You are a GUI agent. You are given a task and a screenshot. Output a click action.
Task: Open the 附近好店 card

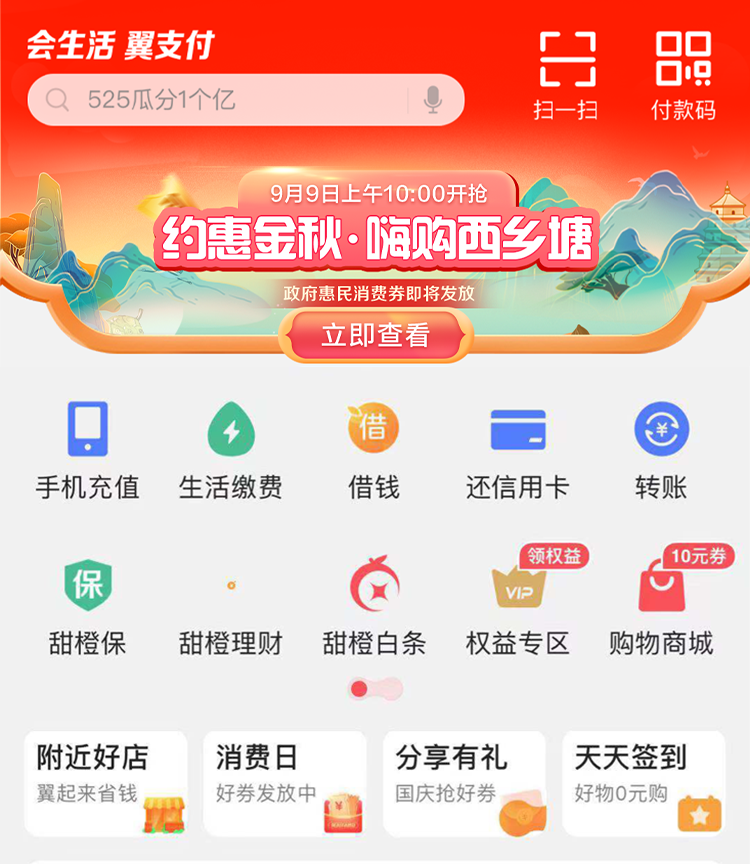[x=106, y=783]
